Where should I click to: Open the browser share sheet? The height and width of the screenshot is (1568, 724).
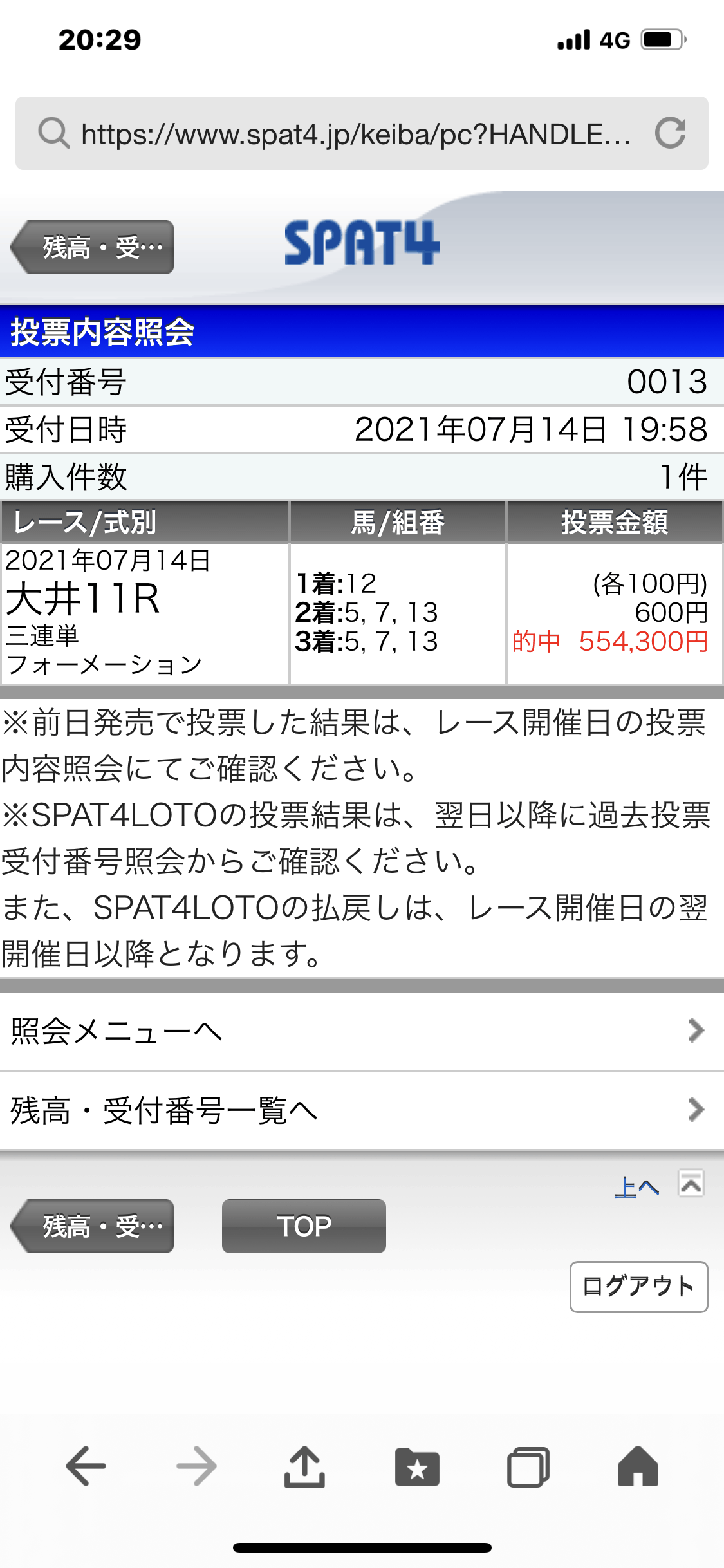pyautogui.click(x=304, y=1466)
